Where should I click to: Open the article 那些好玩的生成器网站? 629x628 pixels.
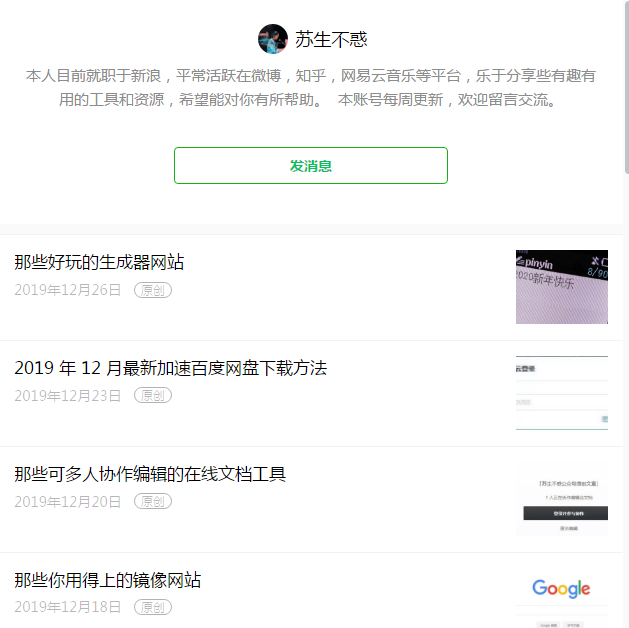pyautogui.click(x=99, y=263)
